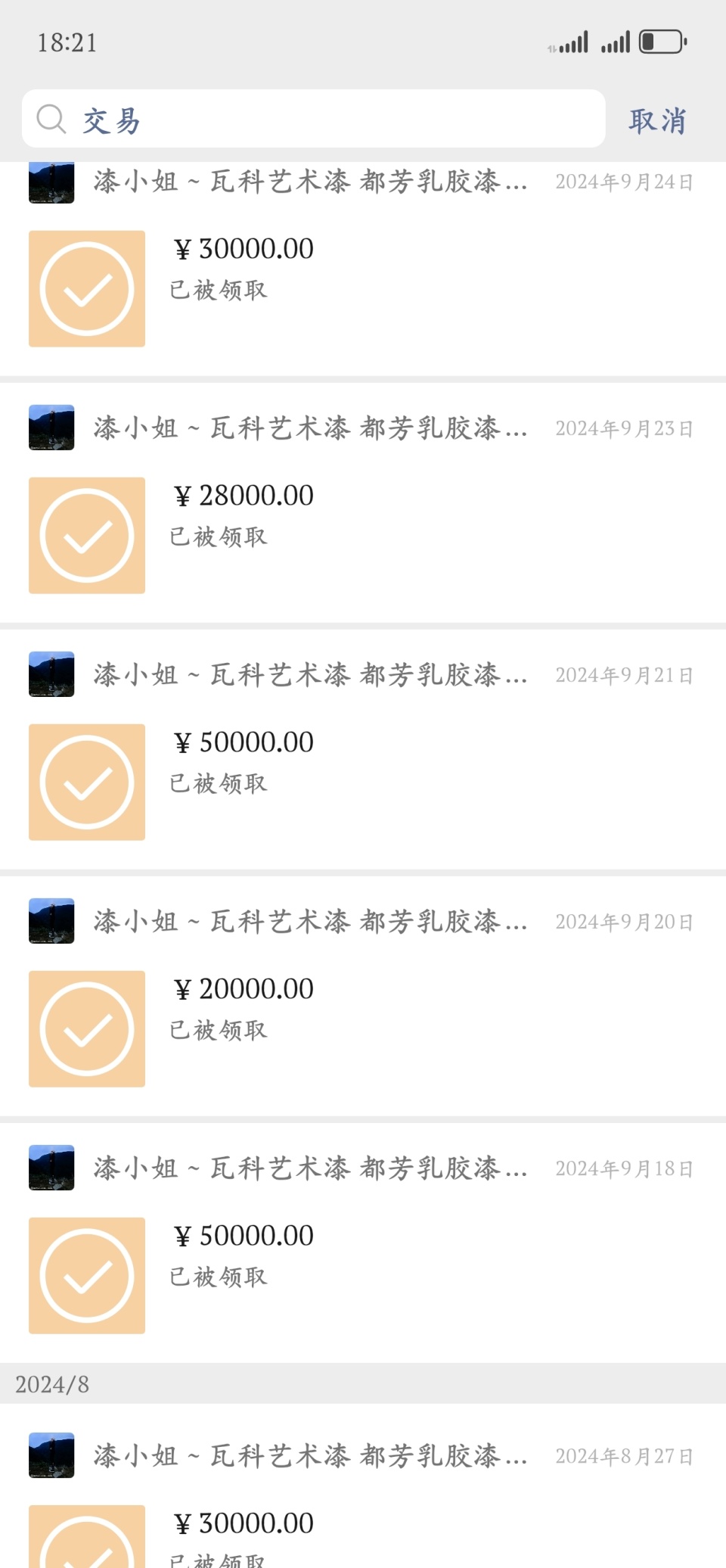Open the chat avatar beside 漆小姐 on 9月24日
This screenshot has height=1568, width=726.
click(x=50, y=181)
